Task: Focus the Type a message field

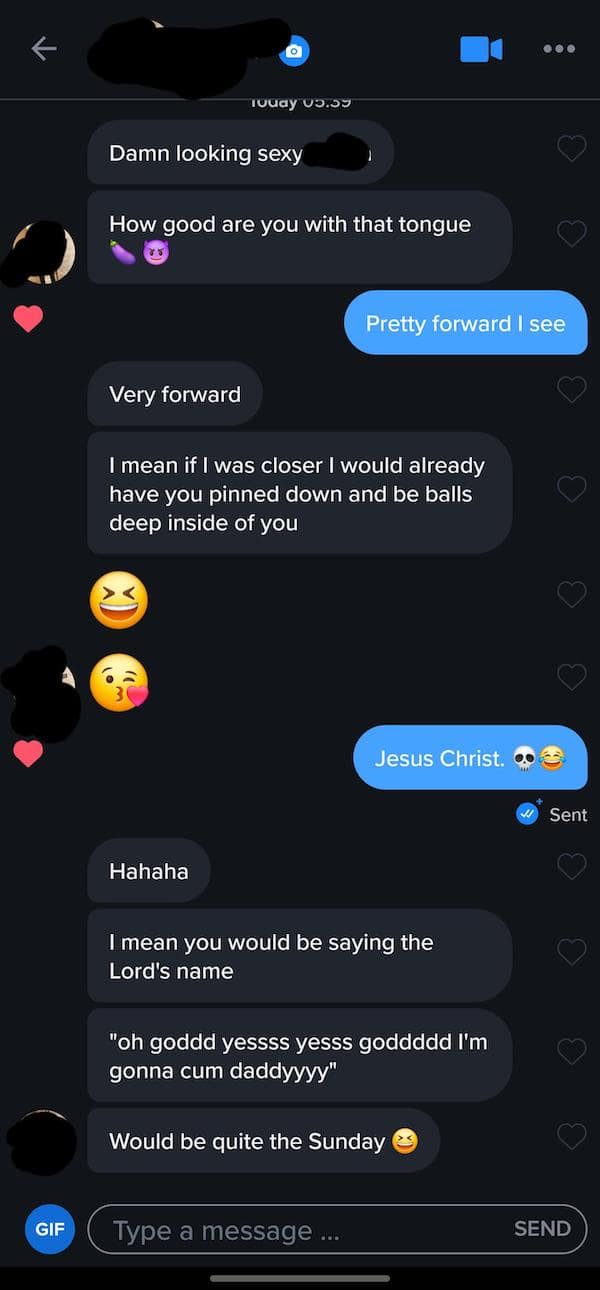Action: 300,1230
